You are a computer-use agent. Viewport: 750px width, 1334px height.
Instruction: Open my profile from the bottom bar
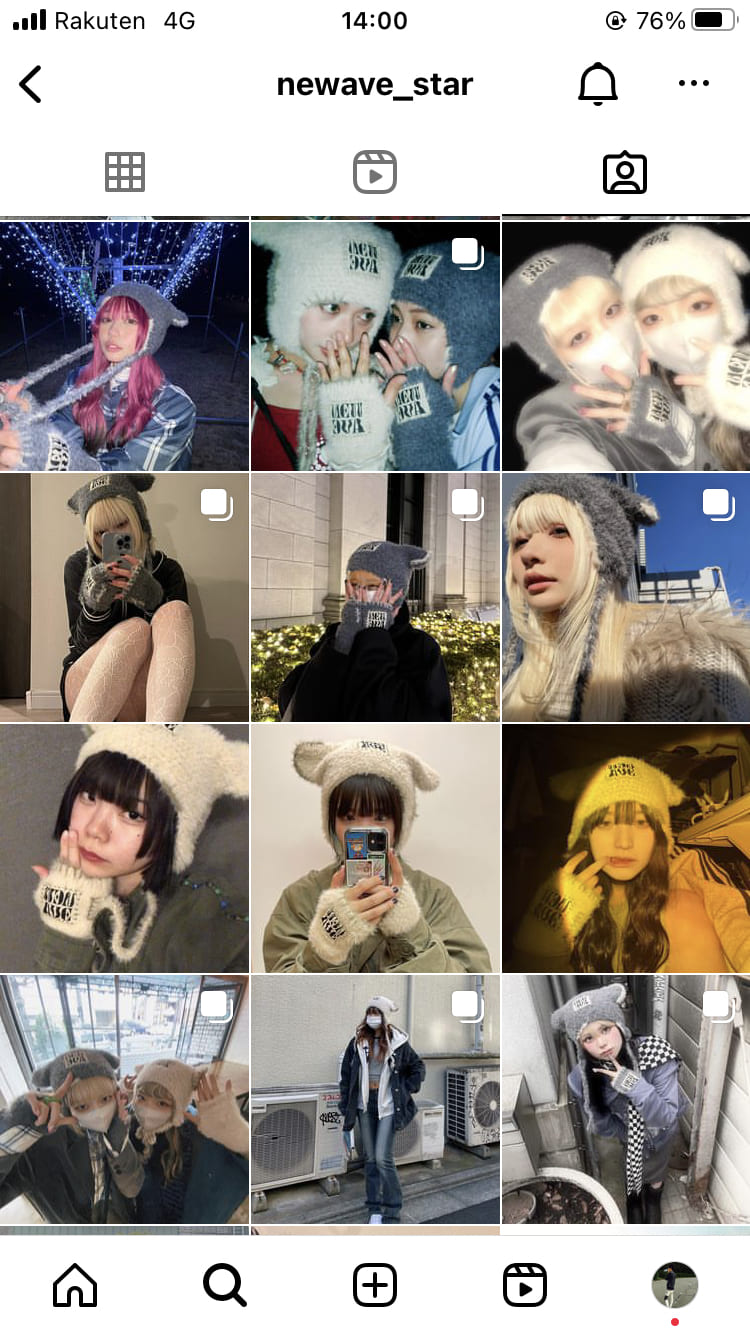[x=675, y=1285]
